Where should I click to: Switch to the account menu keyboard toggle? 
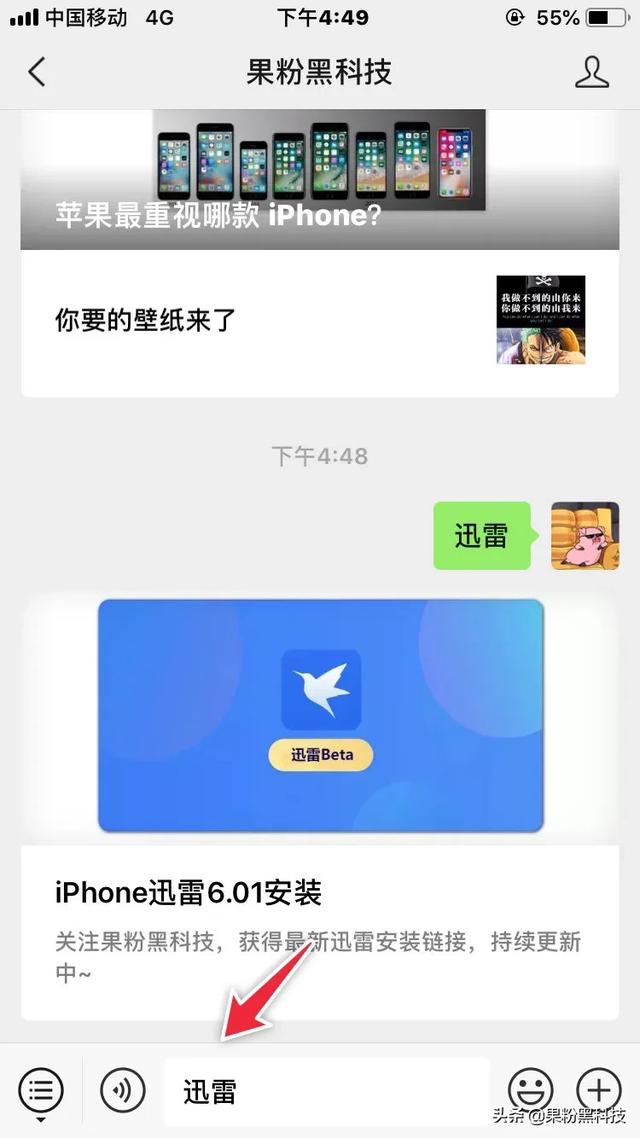coord(41,1090)
